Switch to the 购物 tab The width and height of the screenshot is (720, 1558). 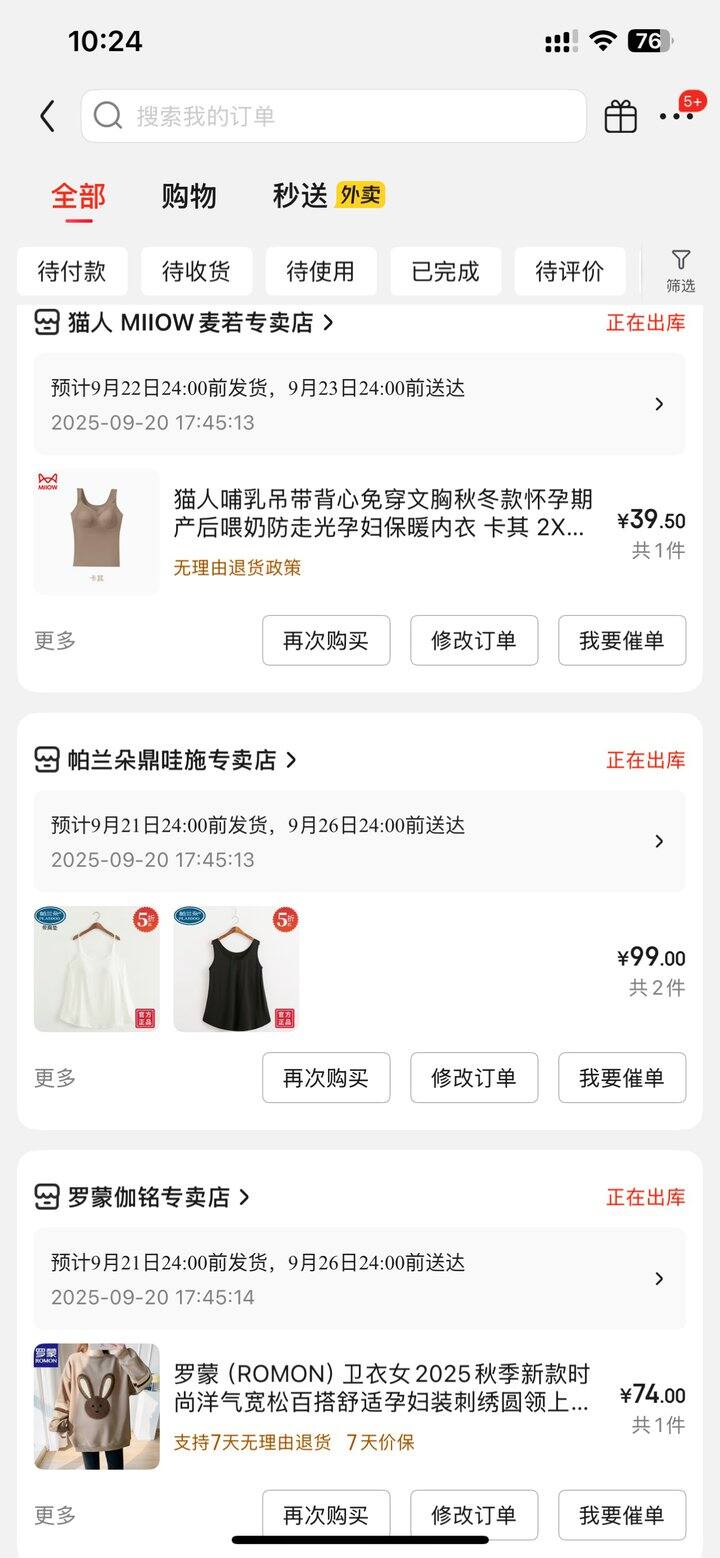[188, 196]
